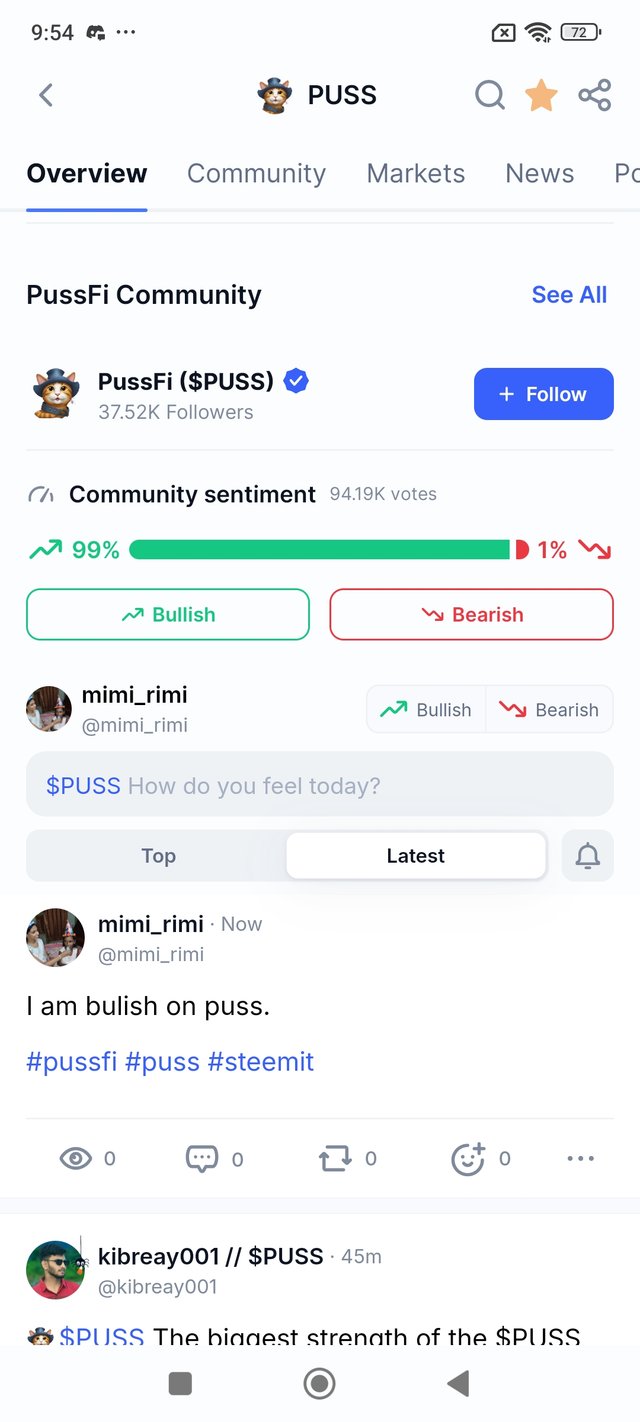
Task: Mark your post as Bearish in composer
Action: coord(549,709)
